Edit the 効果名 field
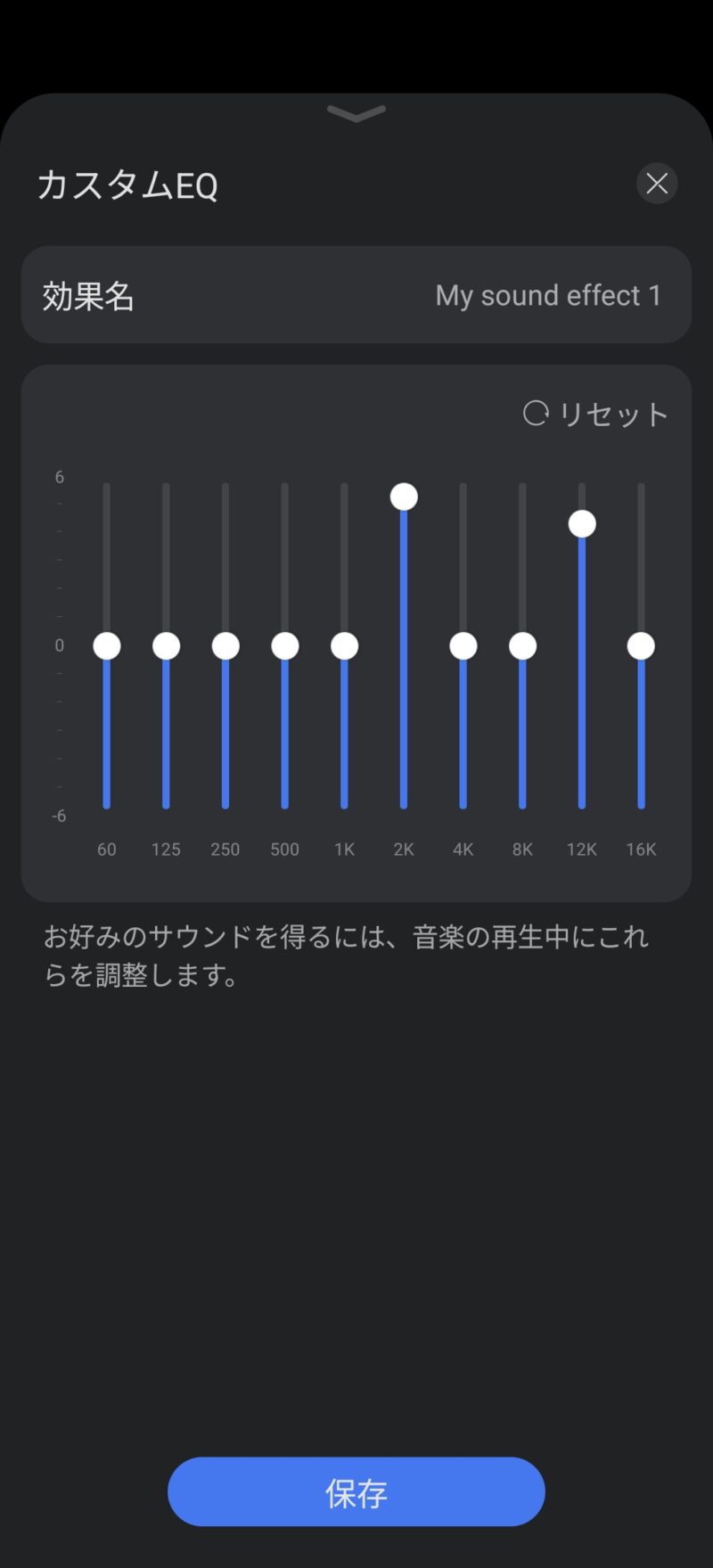Image resolution: width=713 pixels, height=1568 pixels. tap(356, 295)
